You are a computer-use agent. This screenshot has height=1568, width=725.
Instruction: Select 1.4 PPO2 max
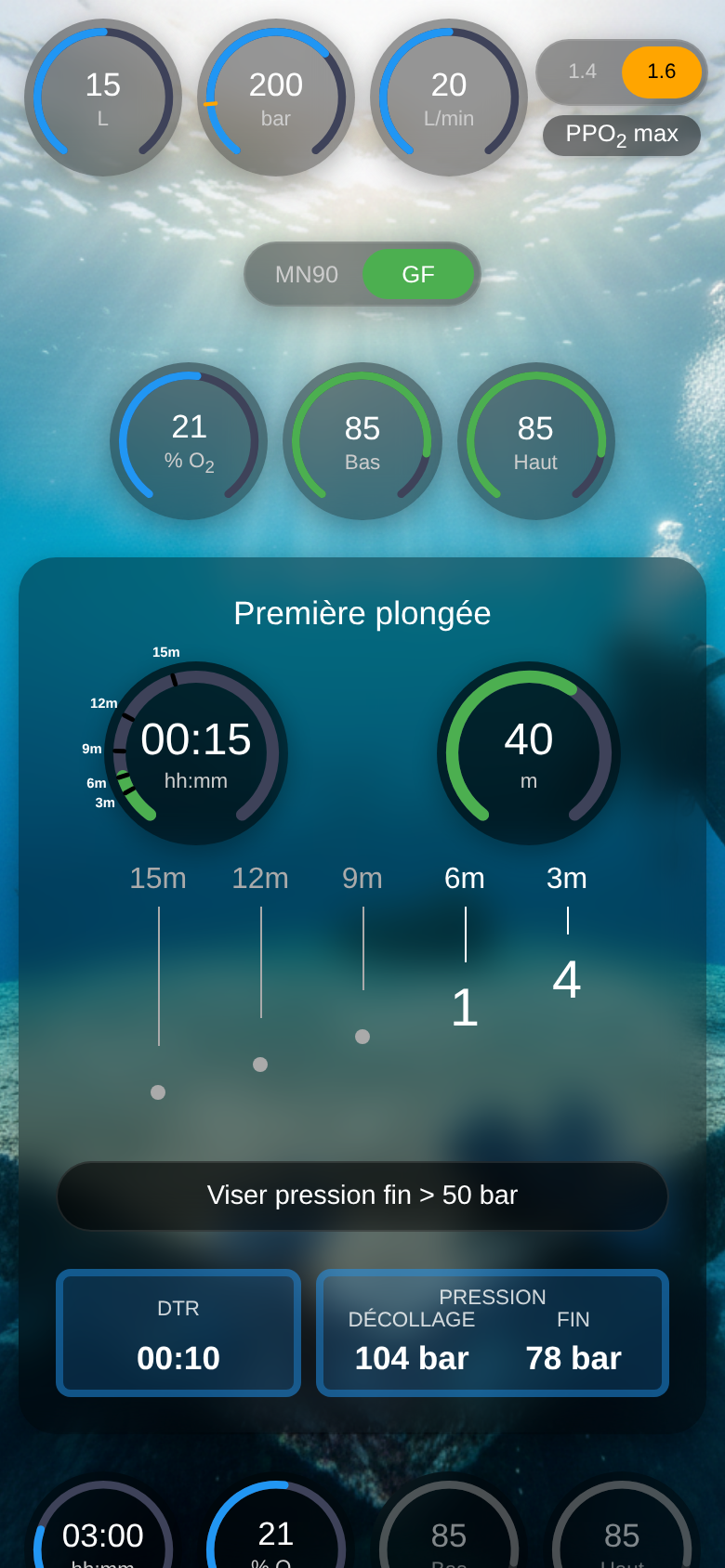tap(583, 72)
